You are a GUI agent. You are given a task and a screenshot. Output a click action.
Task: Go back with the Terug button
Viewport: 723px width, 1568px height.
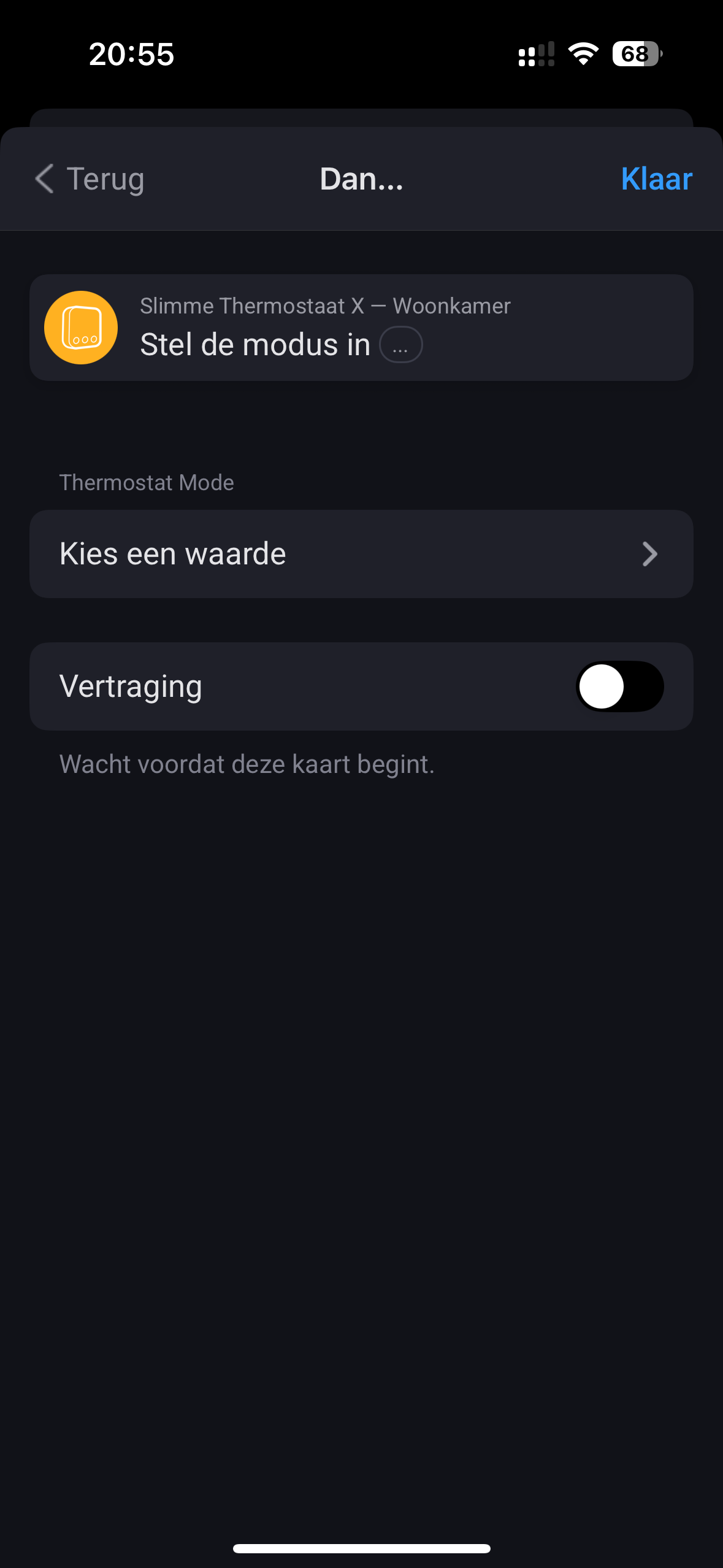pyautogui.click(x=90, y=179)
